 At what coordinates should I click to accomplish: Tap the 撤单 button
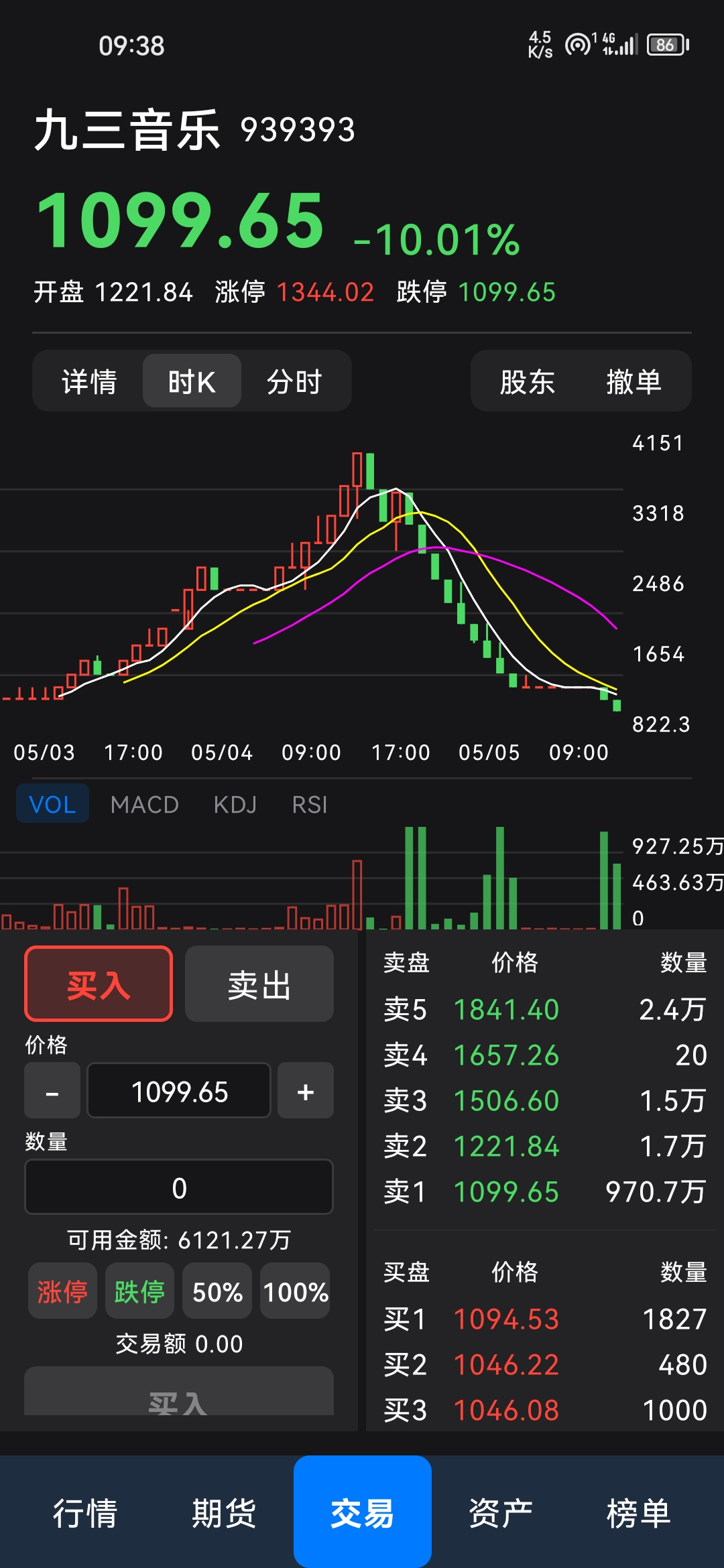point(633,381)
